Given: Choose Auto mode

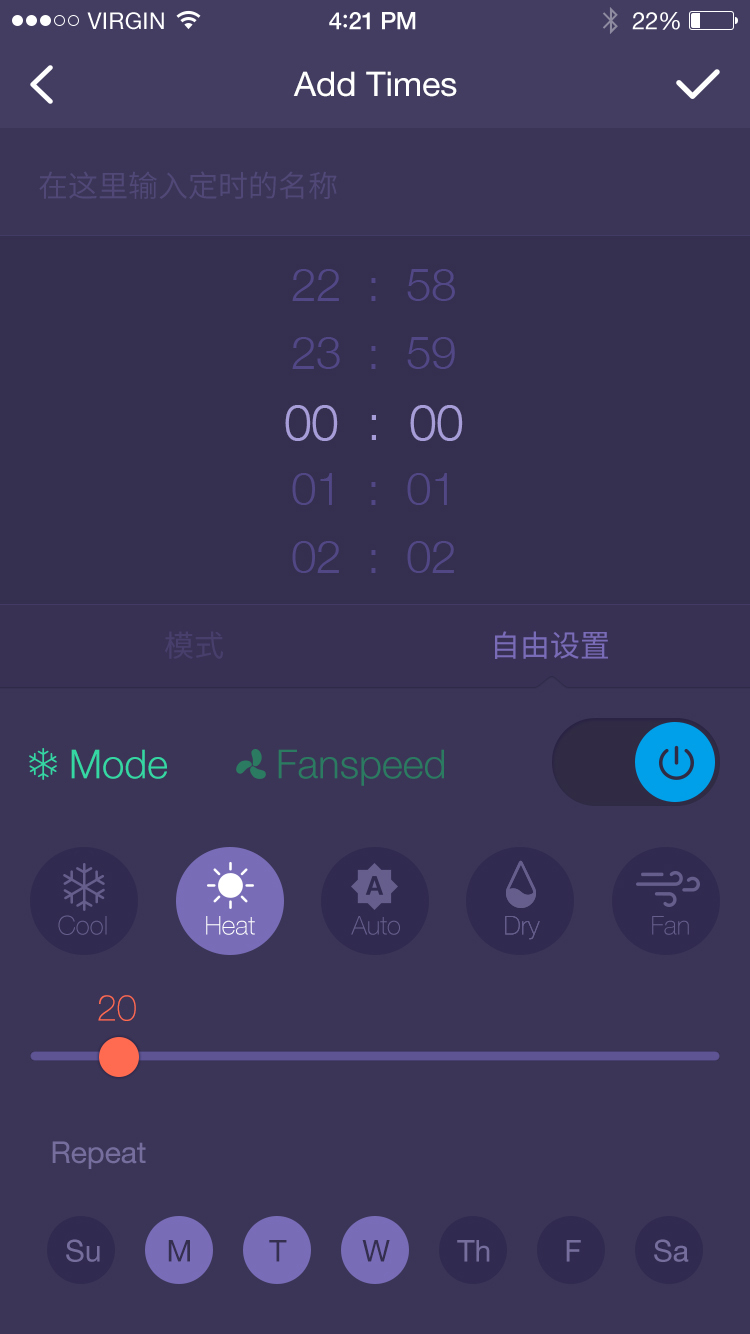Looking at the screenshot, I should click(x=375, y=901).
